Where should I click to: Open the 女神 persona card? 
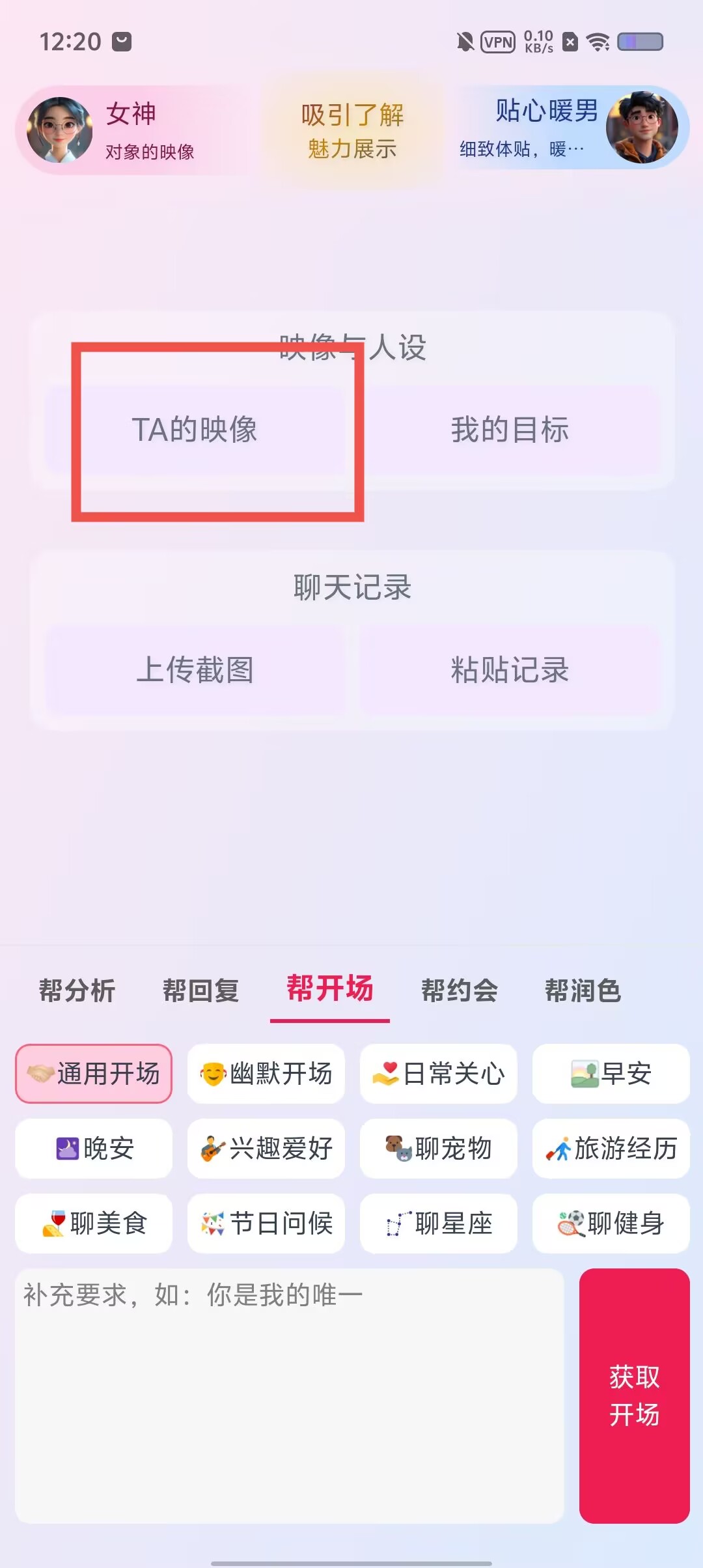[130, 130]
